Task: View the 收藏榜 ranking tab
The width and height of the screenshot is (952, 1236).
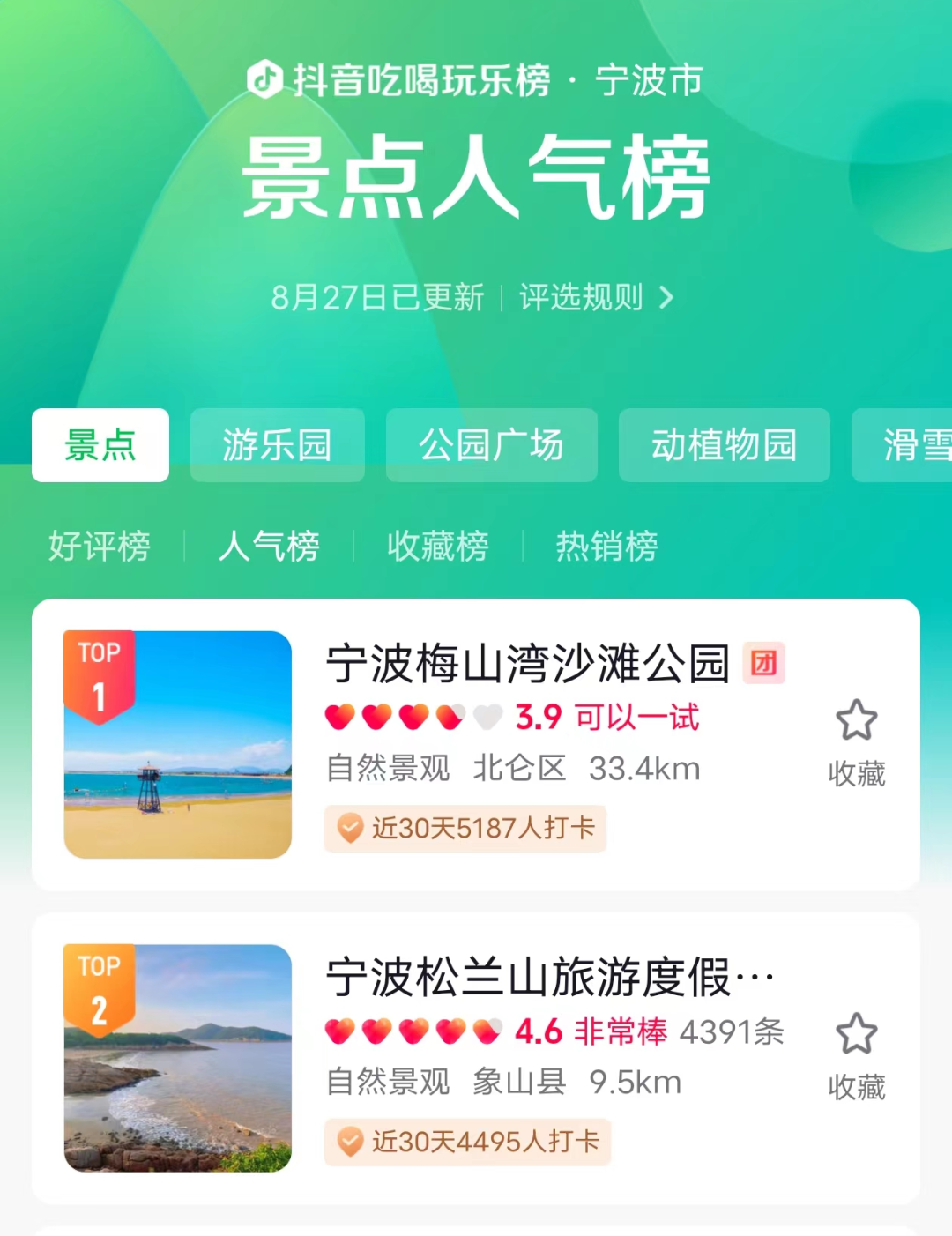Action: 438,546
